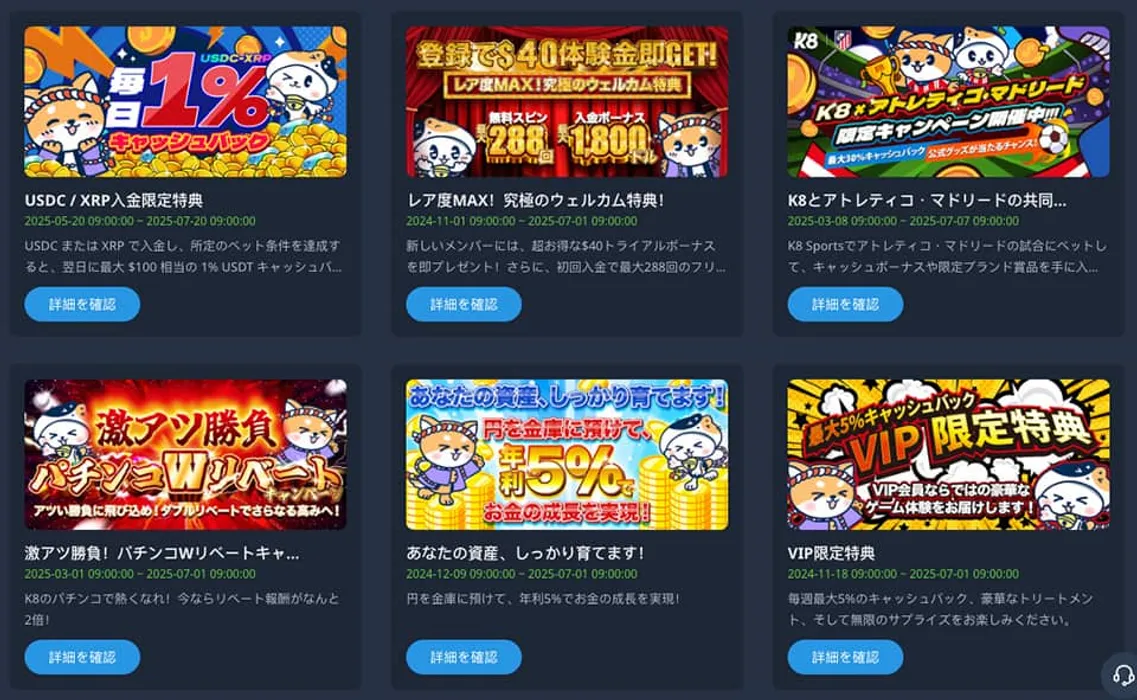Tap 詳細を確認 under レア度MAX! 究極のウェルカム特典
This screenshot has width=1137, height=700.
tap(463, 304)
